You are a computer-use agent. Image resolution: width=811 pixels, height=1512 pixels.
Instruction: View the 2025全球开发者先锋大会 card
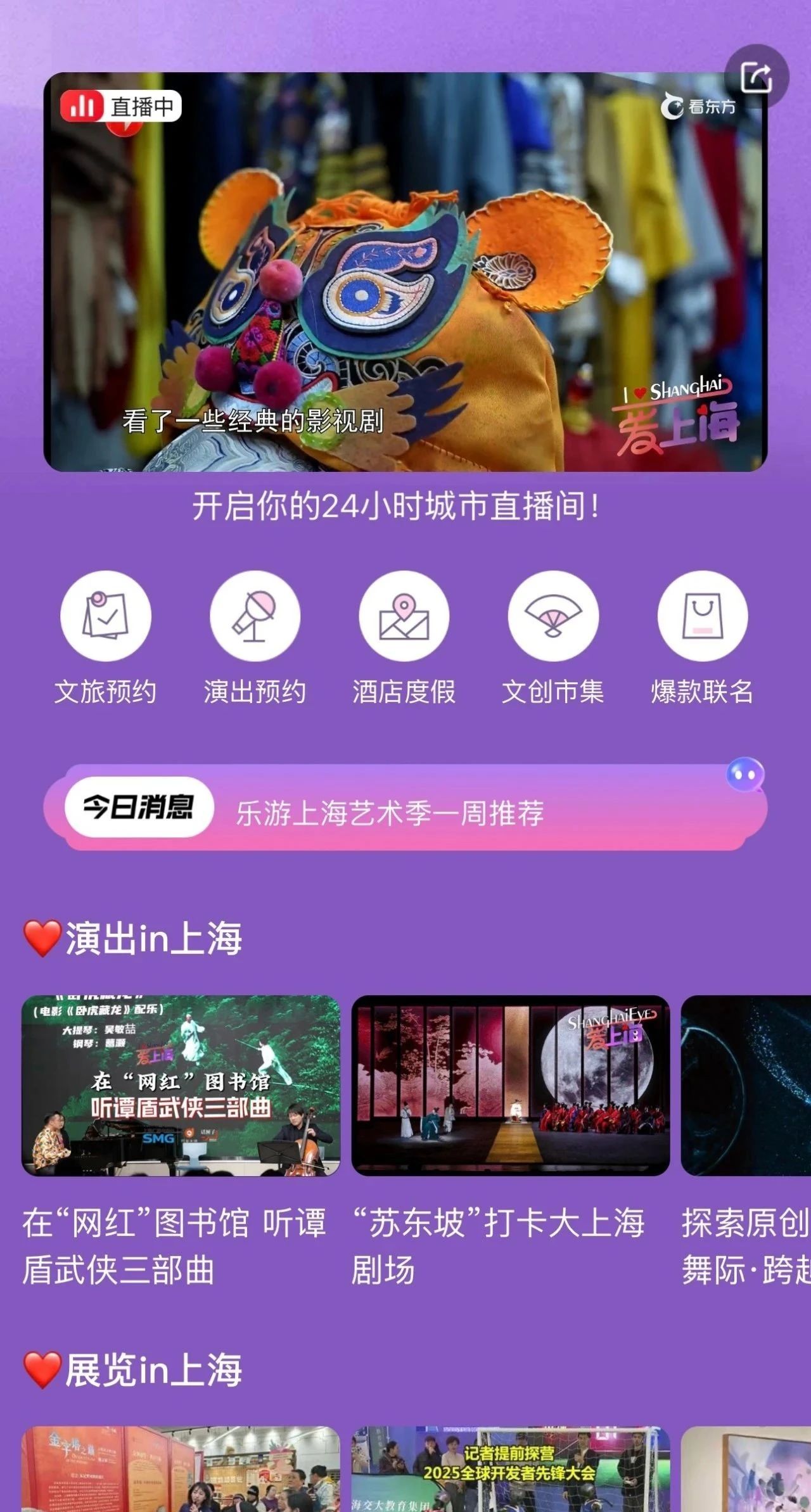[510, 1468]
